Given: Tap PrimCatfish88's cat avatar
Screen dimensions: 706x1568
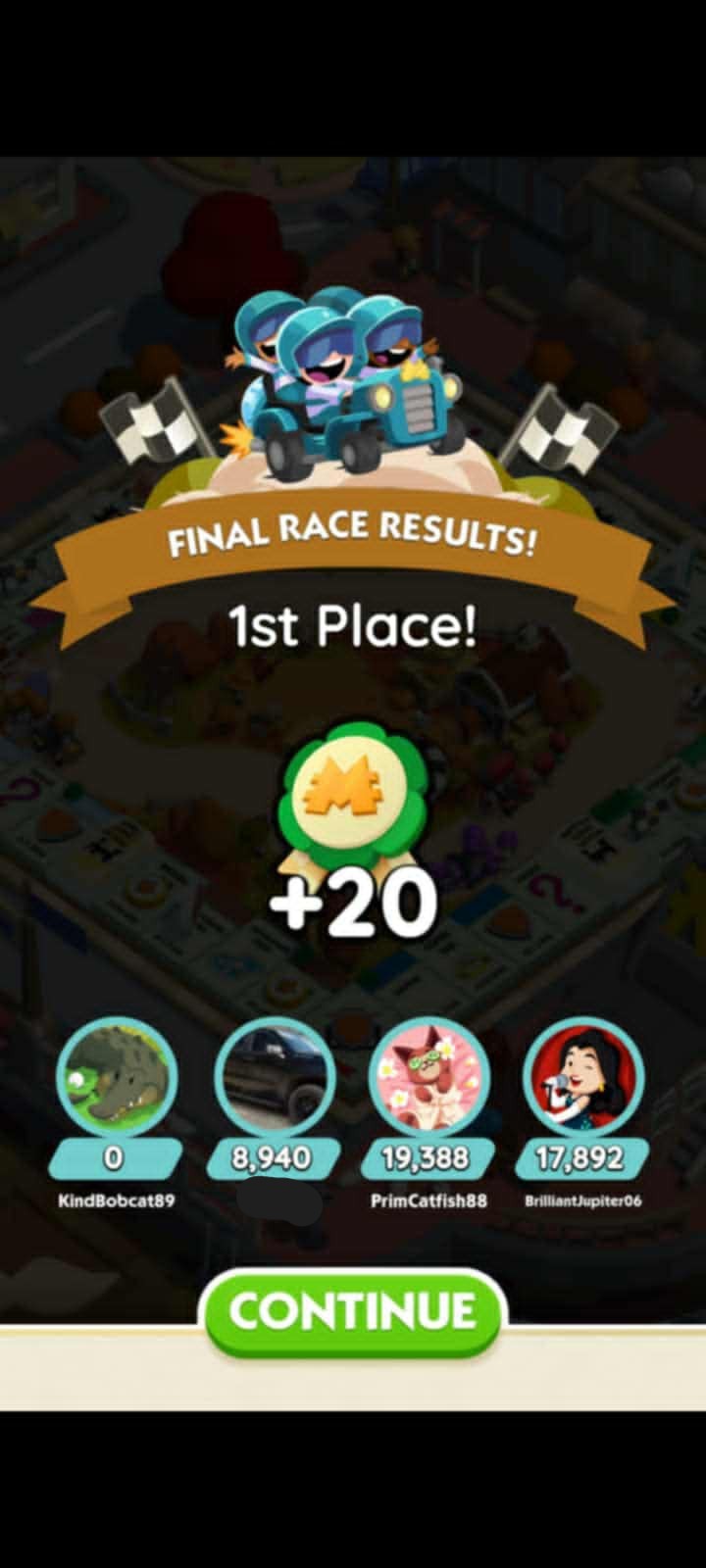Looking at the screenshot, I should coord(429,1078).
